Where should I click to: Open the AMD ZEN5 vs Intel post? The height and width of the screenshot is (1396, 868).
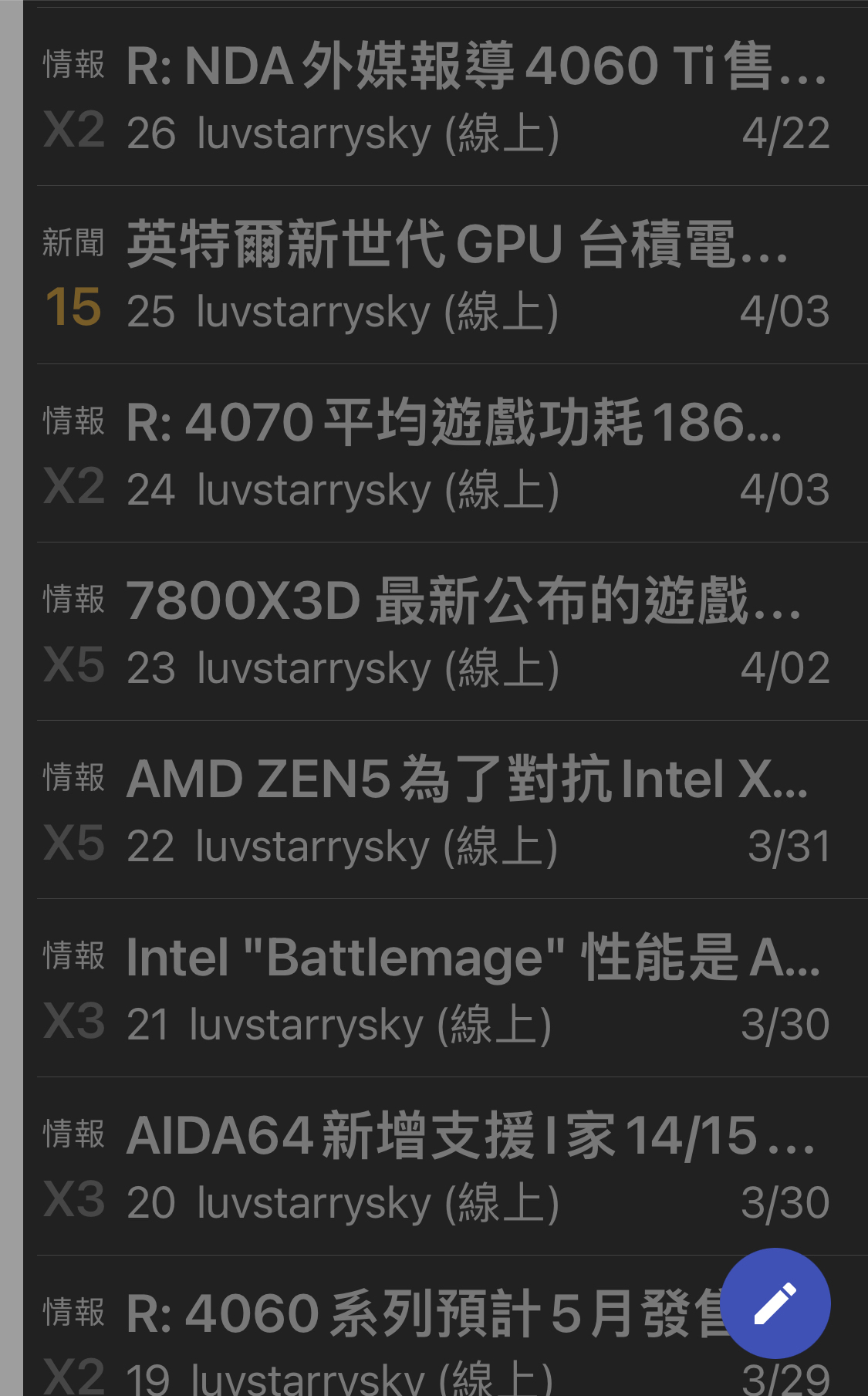click(x=445, y=810)
